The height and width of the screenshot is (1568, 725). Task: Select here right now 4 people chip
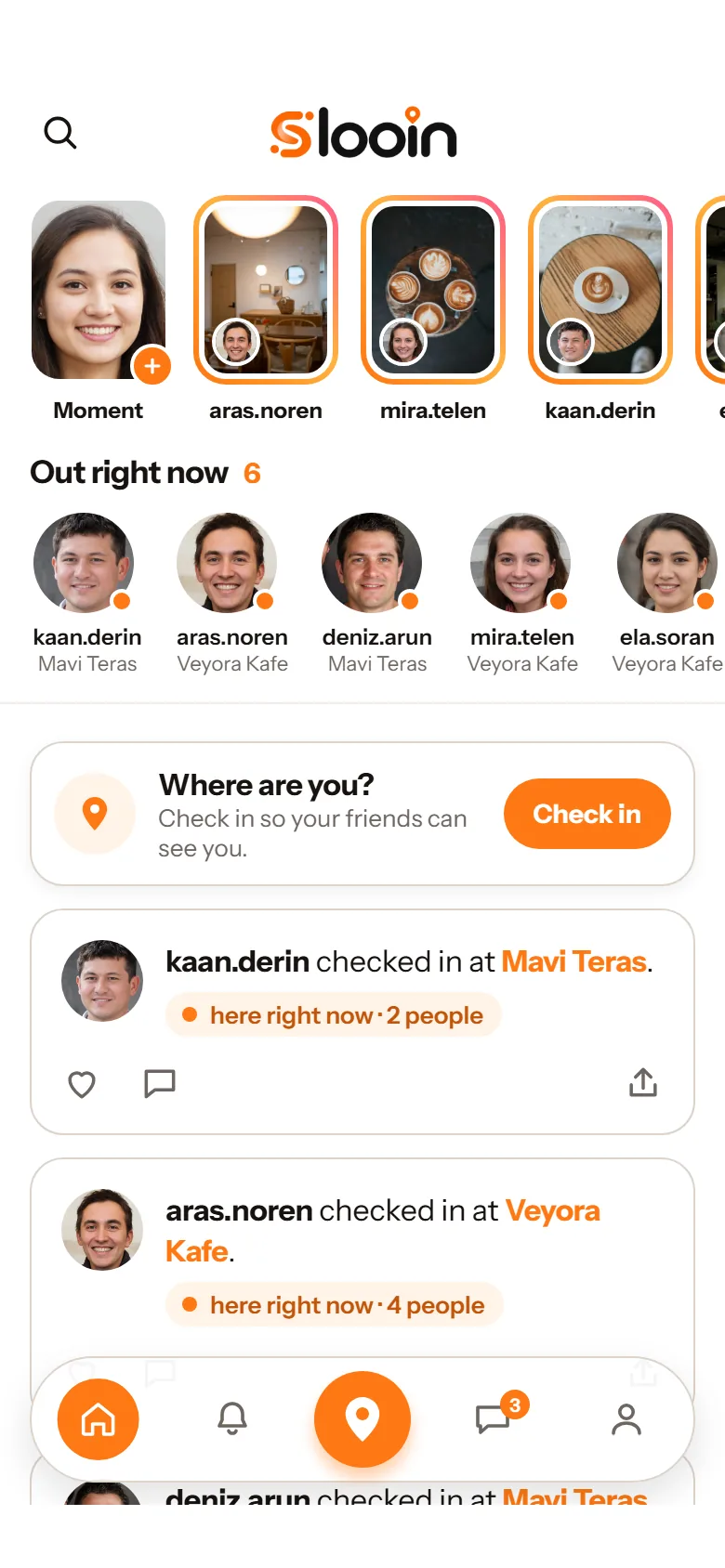(335, 1305)
